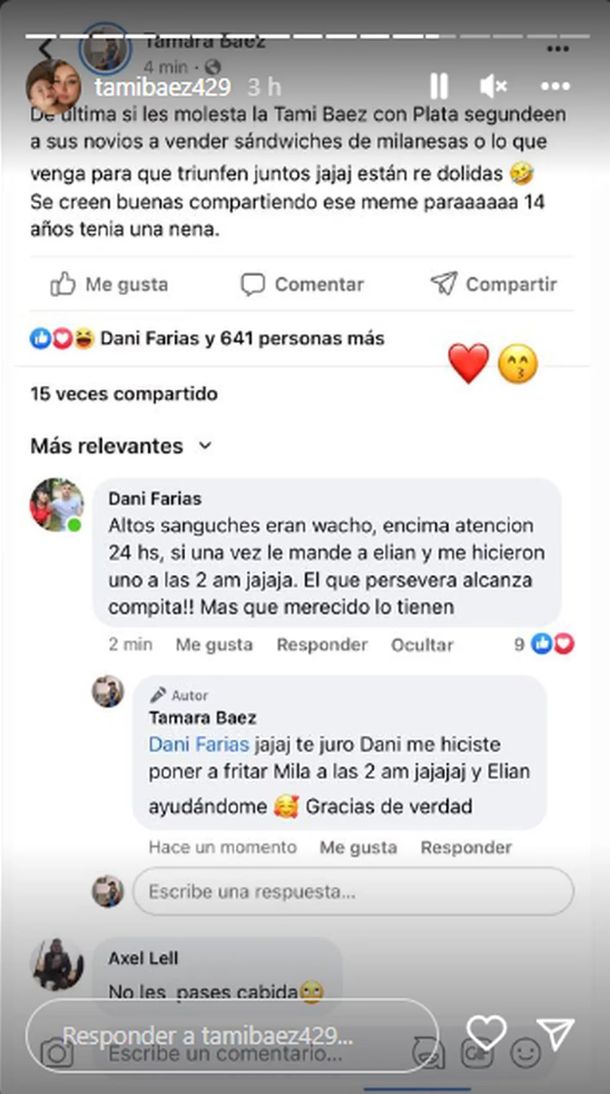The width and height of the screenshot is (610, 1094).
Task: Toggle the story sound mute icon
Action: pyautogui.click(x=493, y=86)
